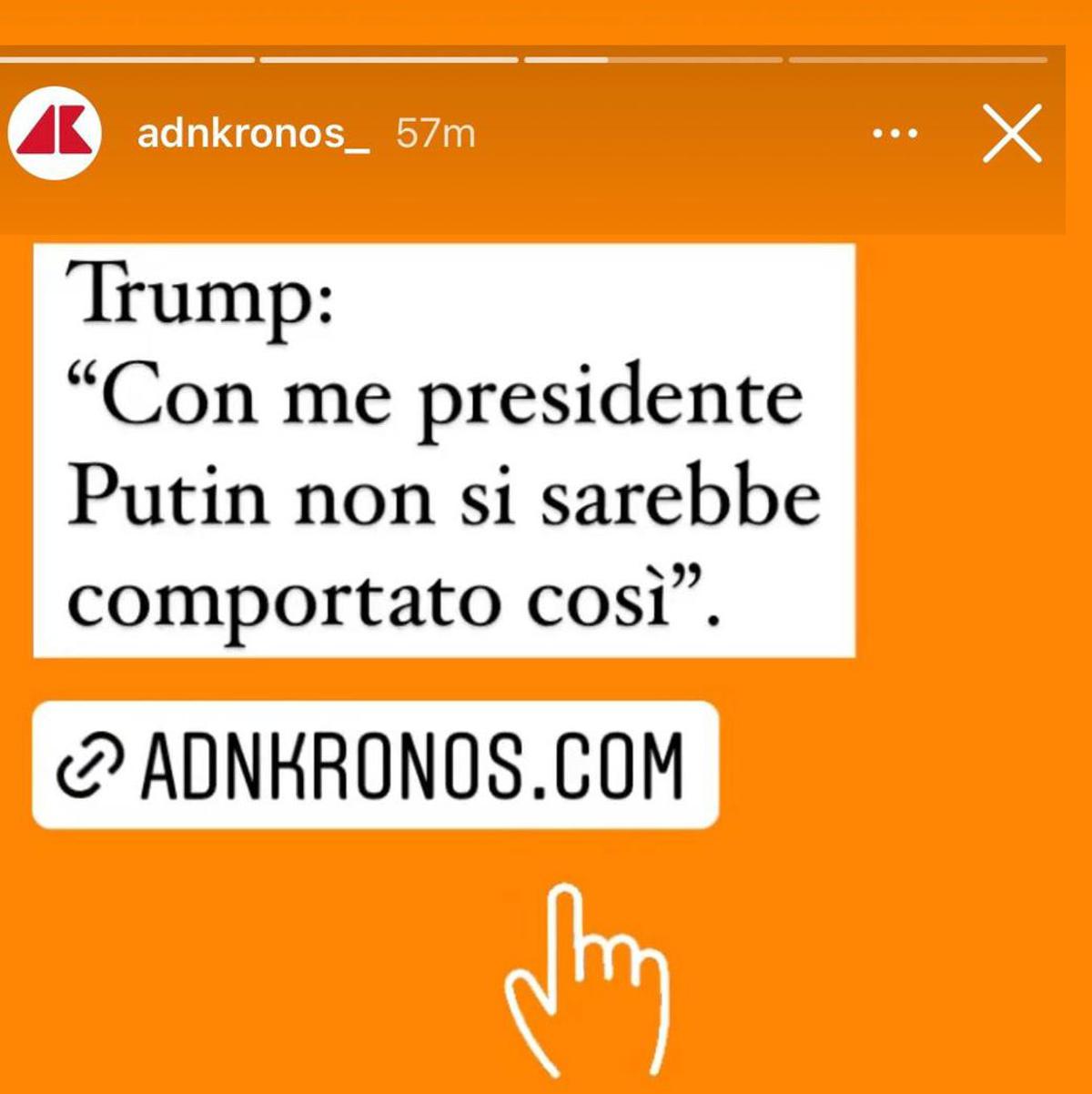Viewport: 1092px width, 1094px height.
Task: Open the adnkronos_ profile picture
Action: [x=55, y=133]
